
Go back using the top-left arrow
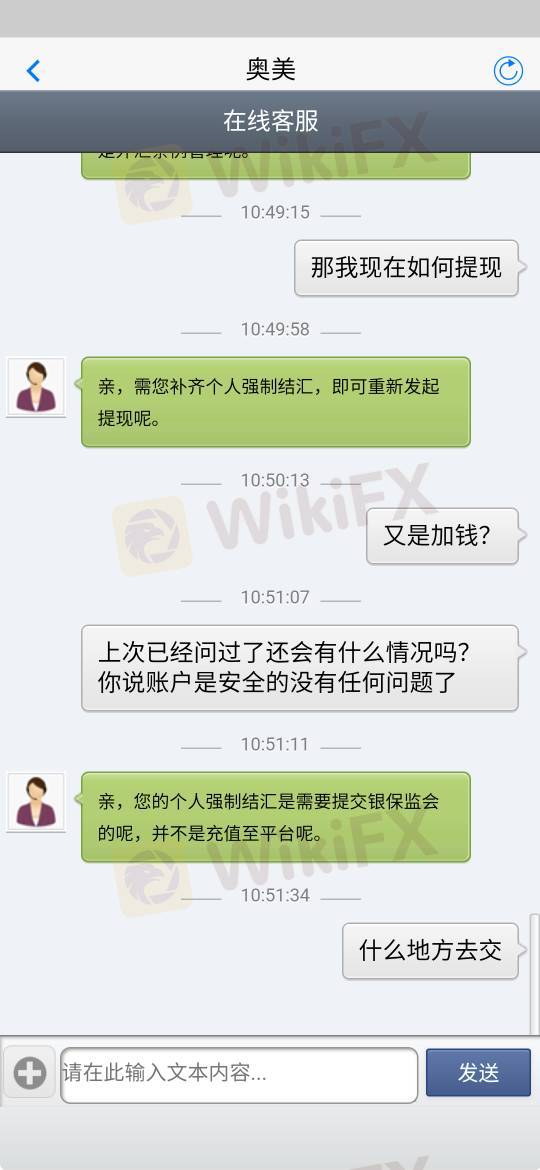click(x=33, y=71)
